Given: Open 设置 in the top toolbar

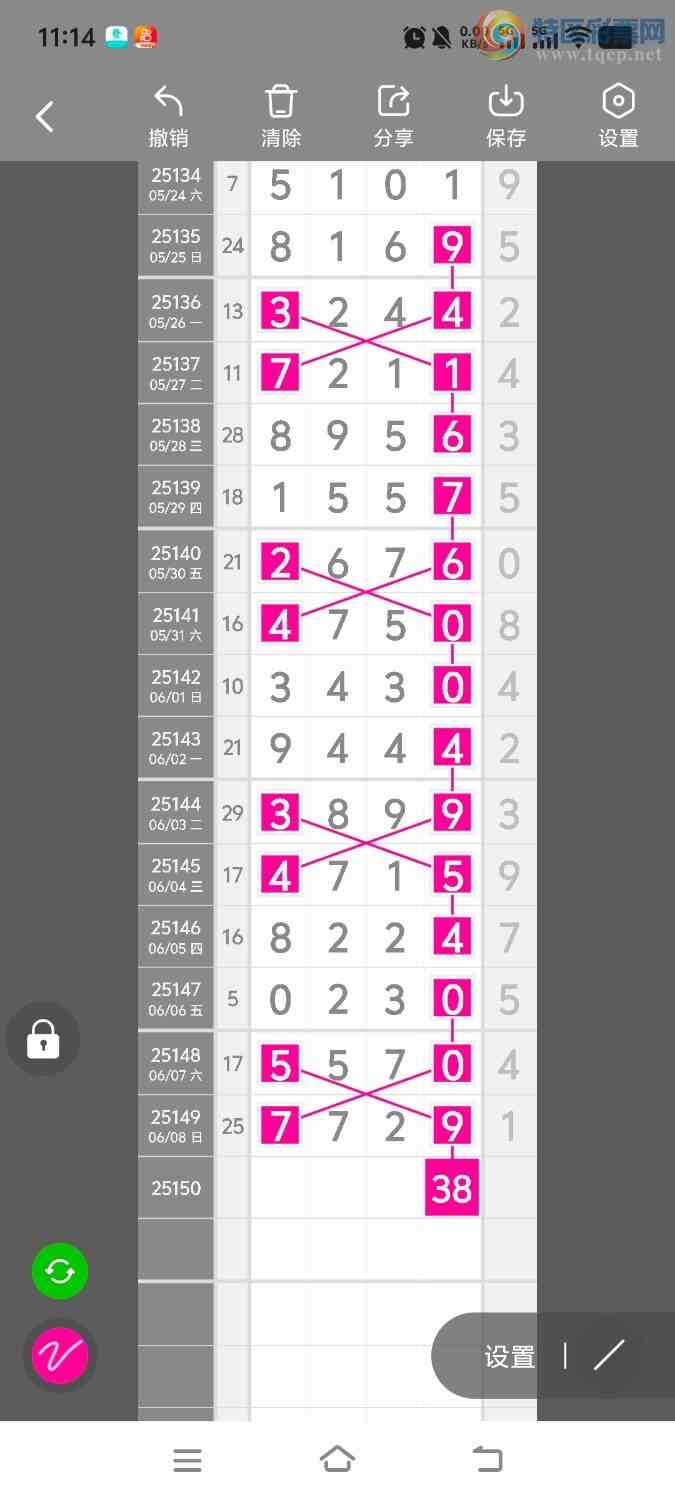Looking at the screenshot, I should tap(618, 117).
